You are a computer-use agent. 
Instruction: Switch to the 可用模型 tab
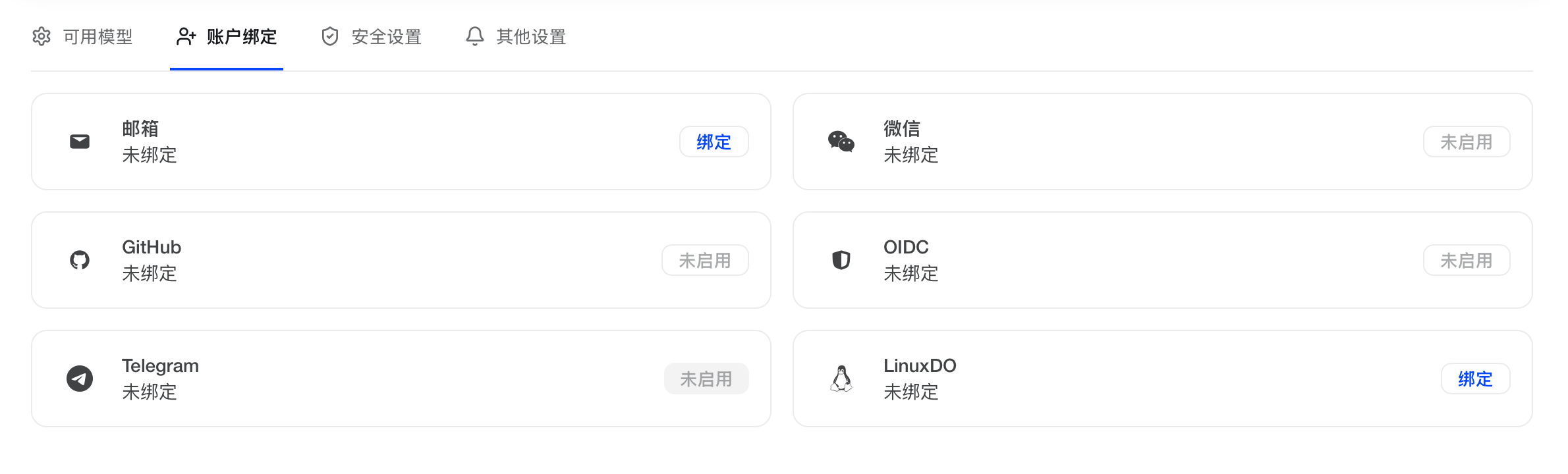pyautogui.click(x=83, y=37)
